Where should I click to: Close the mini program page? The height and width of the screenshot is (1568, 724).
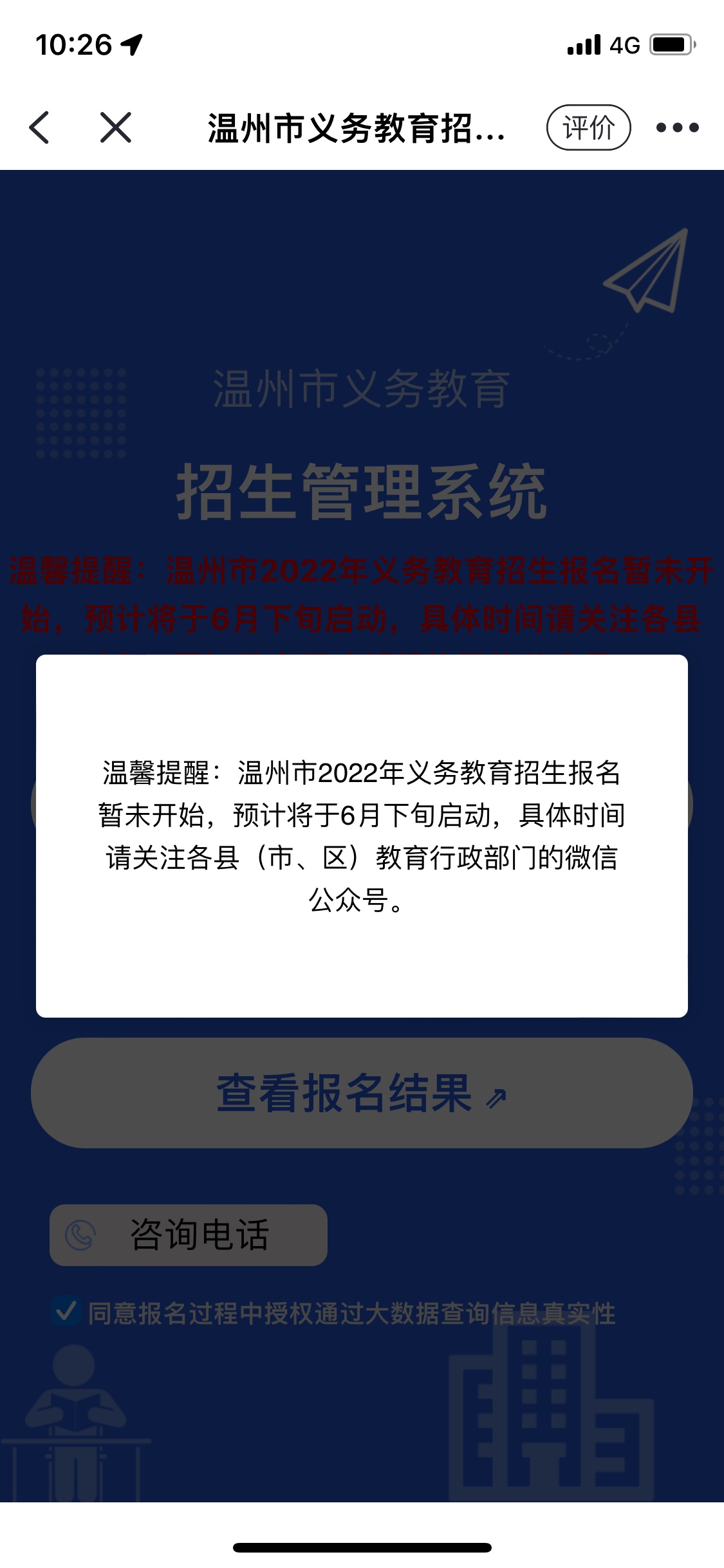point(116,127)
